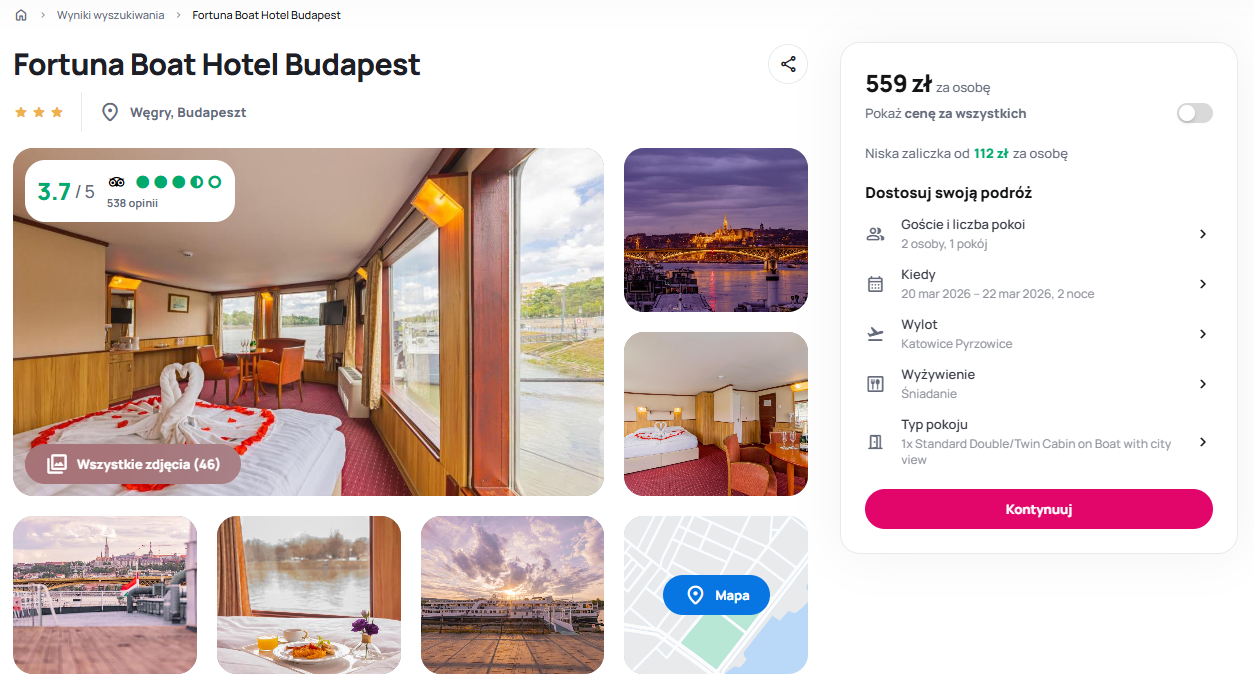Viewport: 1254px width, 680px height.
Task: Open the sunset pier photo
Action: pyautogui.click(x=512, y=595)
